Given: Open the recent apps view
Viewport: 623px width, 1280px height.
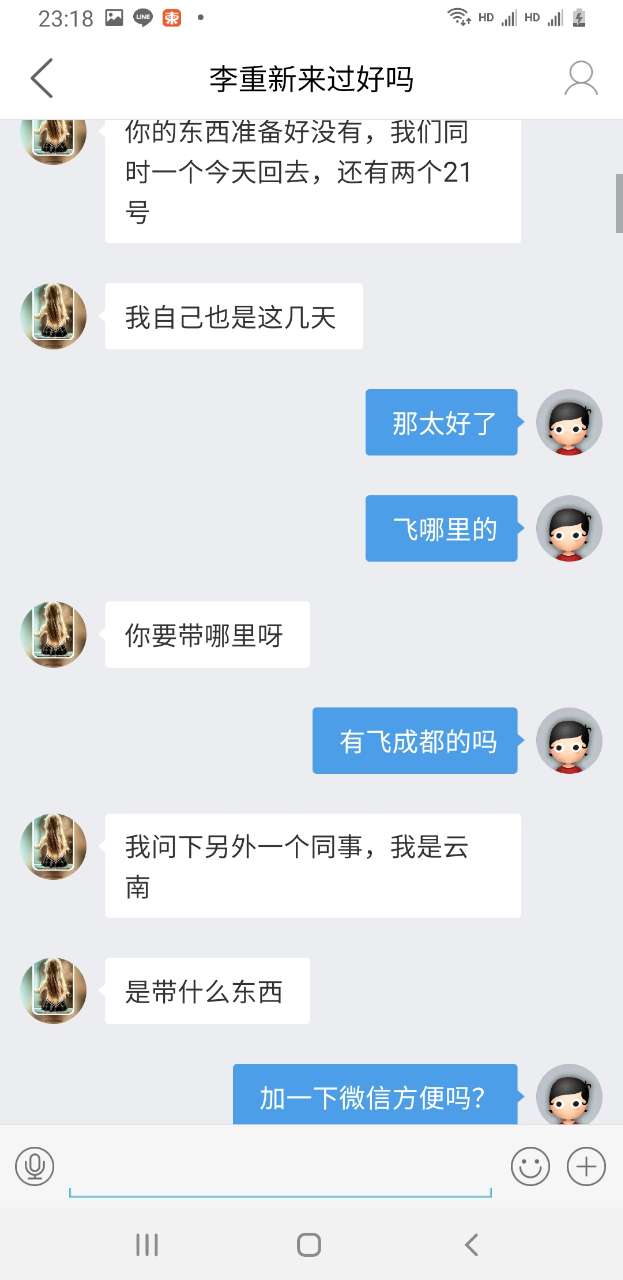Looking at the screenshot, I should coord(147,1244).
